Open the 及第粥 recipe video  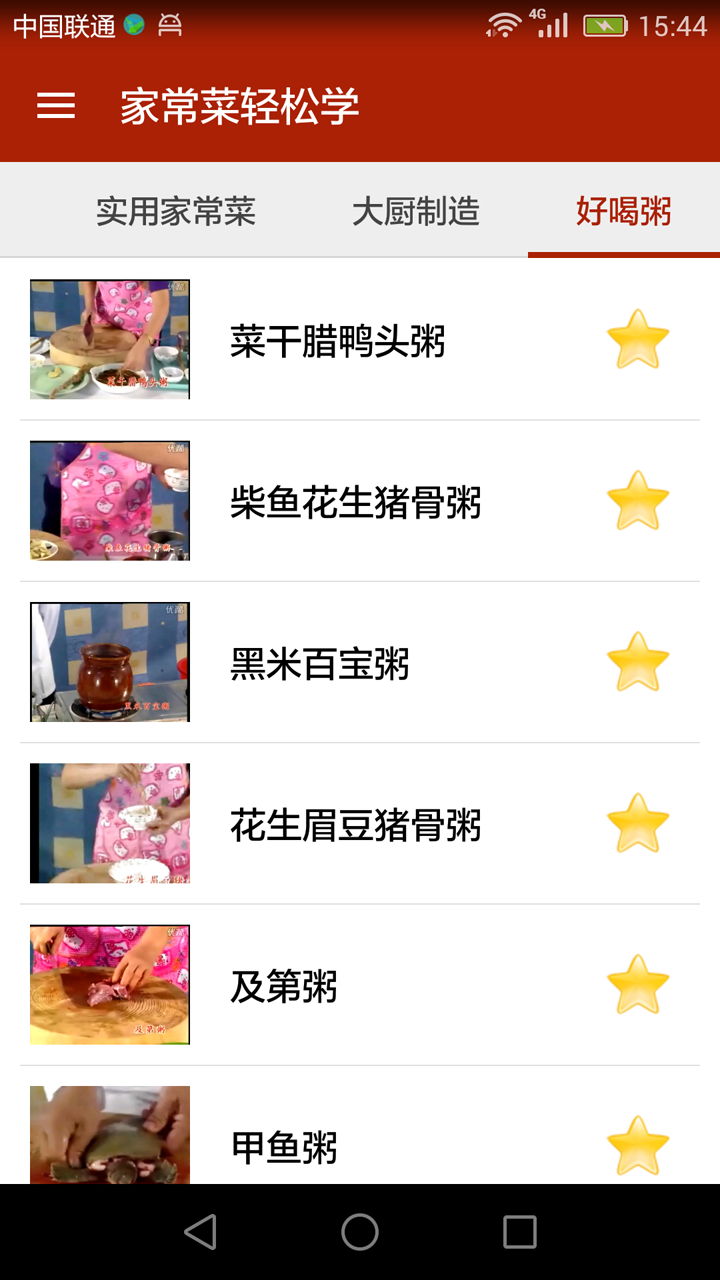tap(284, 987)
